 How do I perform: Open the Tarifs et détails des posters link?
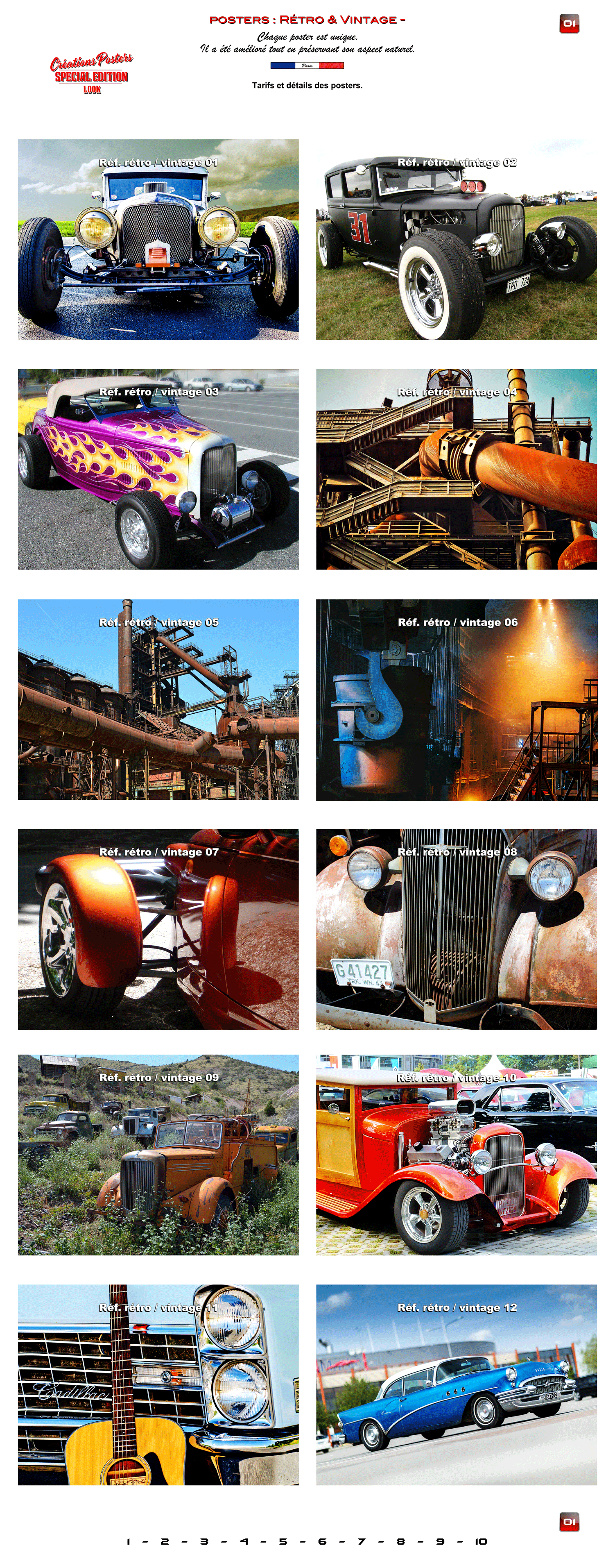point(307,85)
